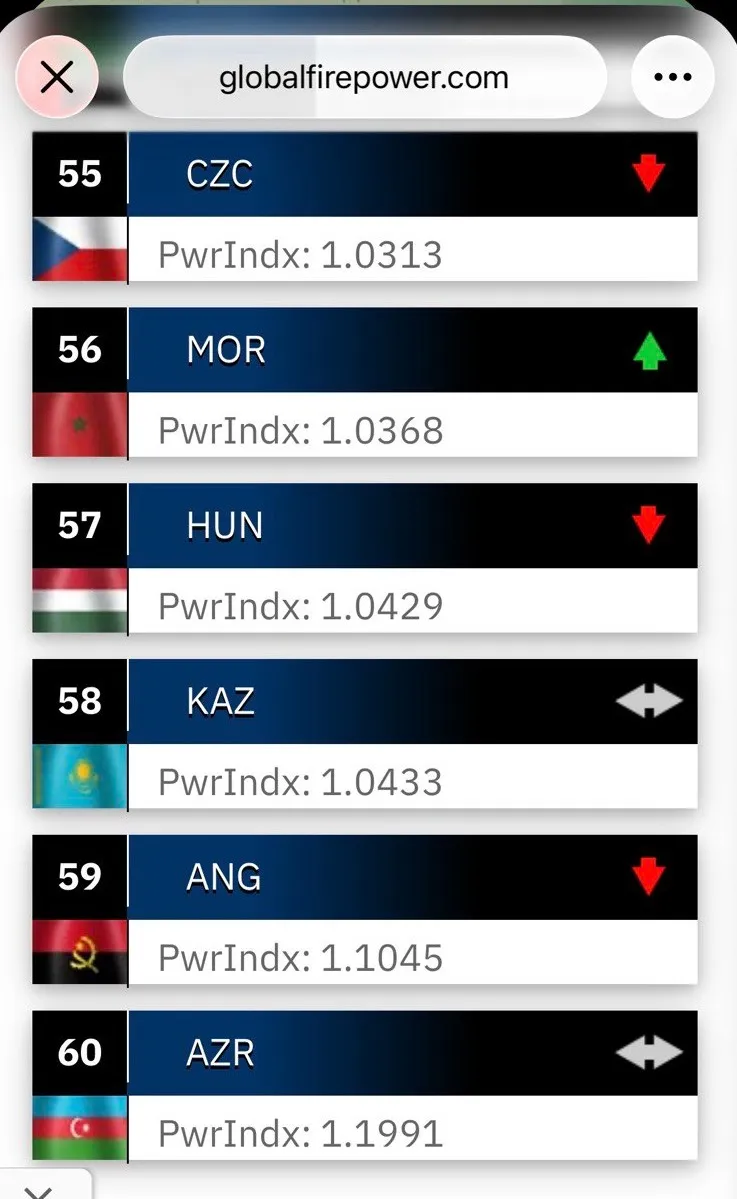Select the HUN ranking row
Screen dimensions: 737x1199
point(365,558)
